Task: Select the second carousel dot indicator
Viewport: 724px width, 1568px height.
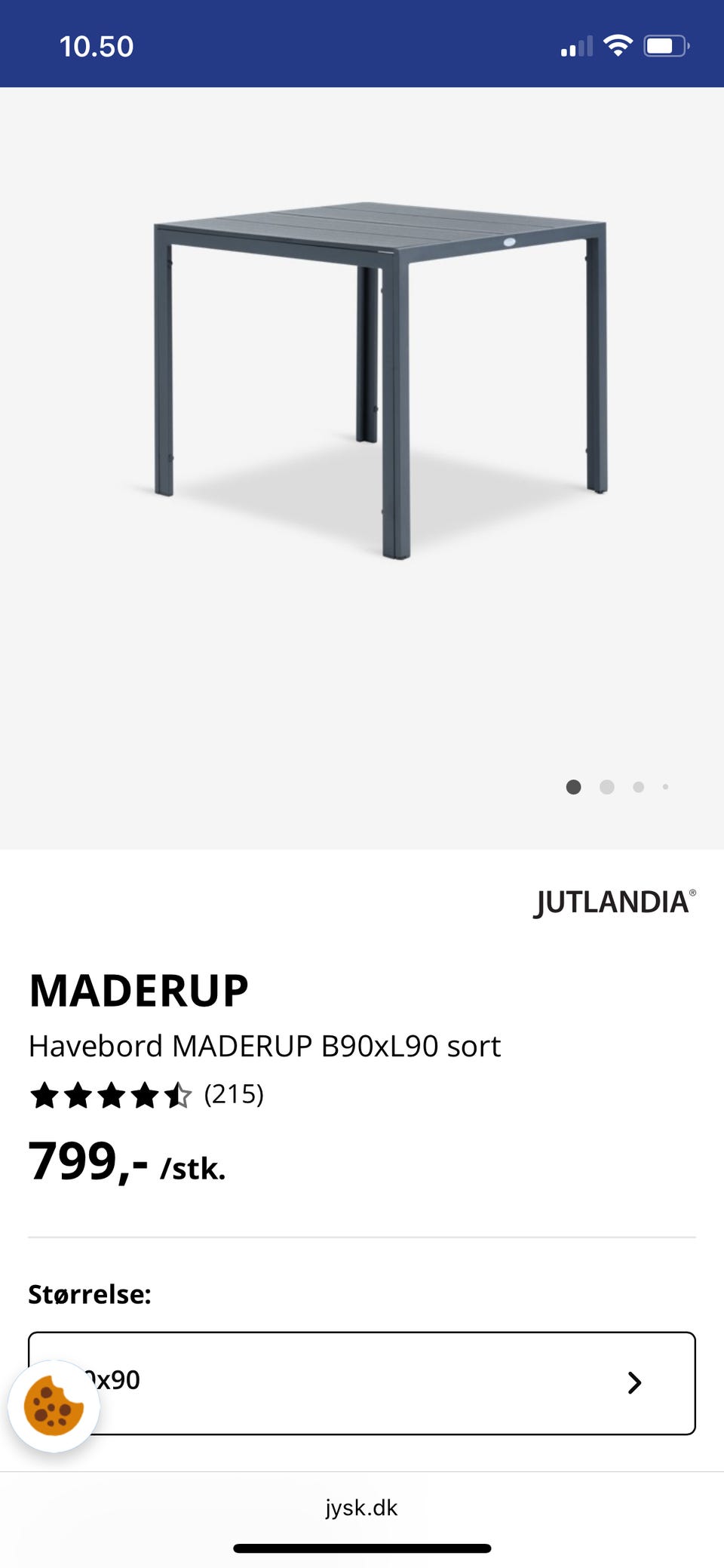Action: (x=606, y=787)
